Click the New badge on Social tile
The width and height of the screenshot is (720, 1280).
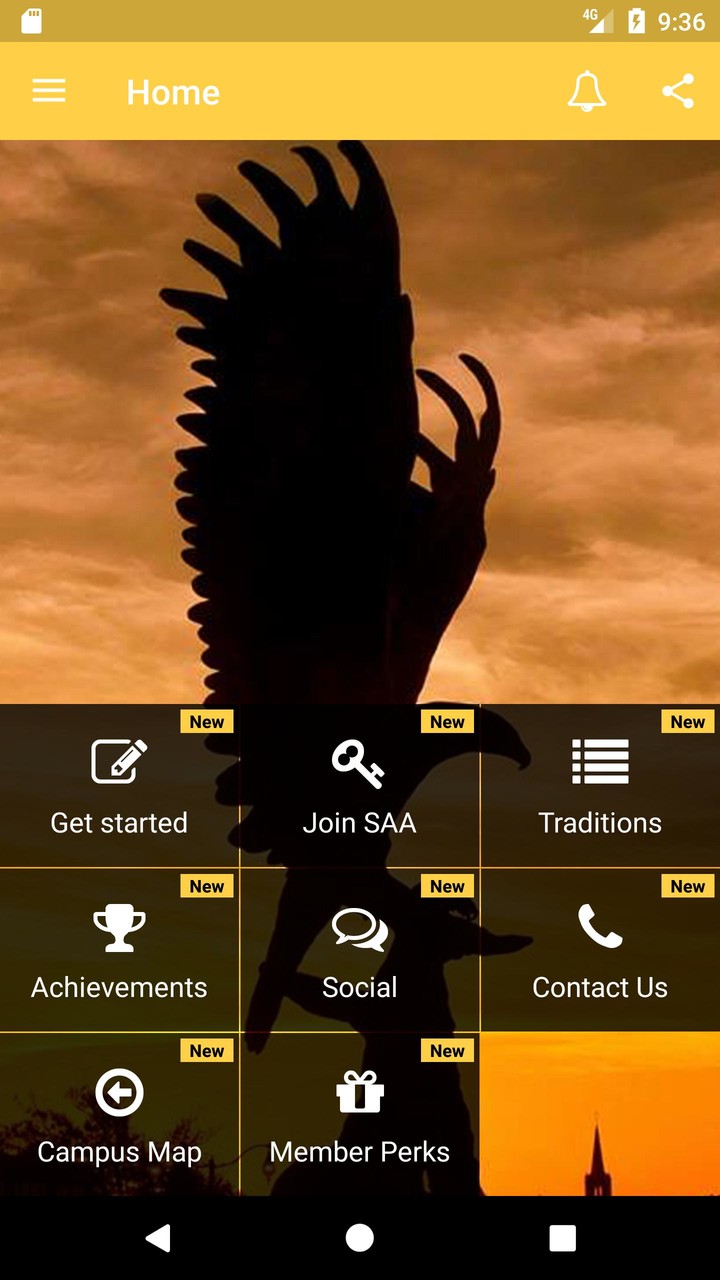pyautogui.click(x=447, y=886)
